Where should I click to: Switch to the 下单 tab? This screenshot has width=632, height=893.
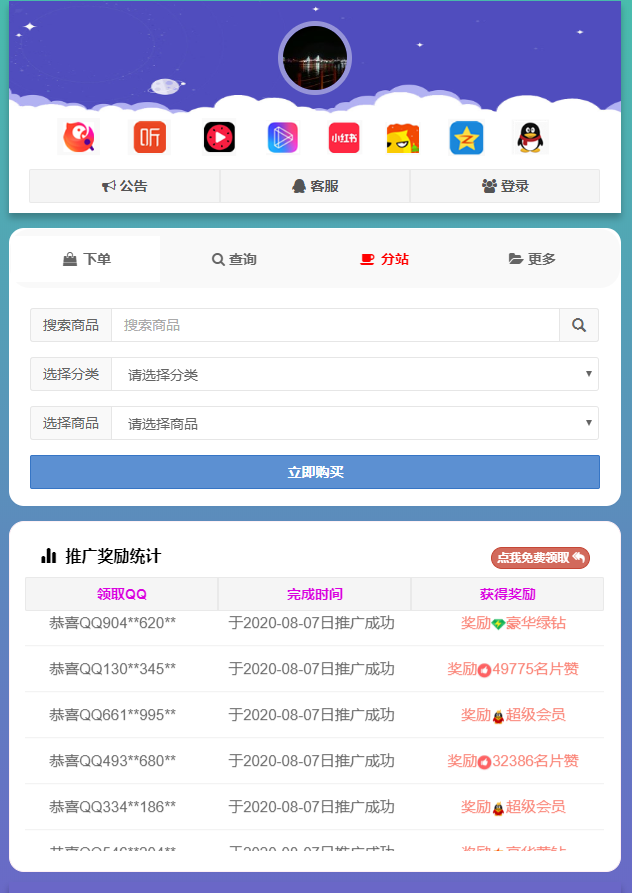(86, 259)
